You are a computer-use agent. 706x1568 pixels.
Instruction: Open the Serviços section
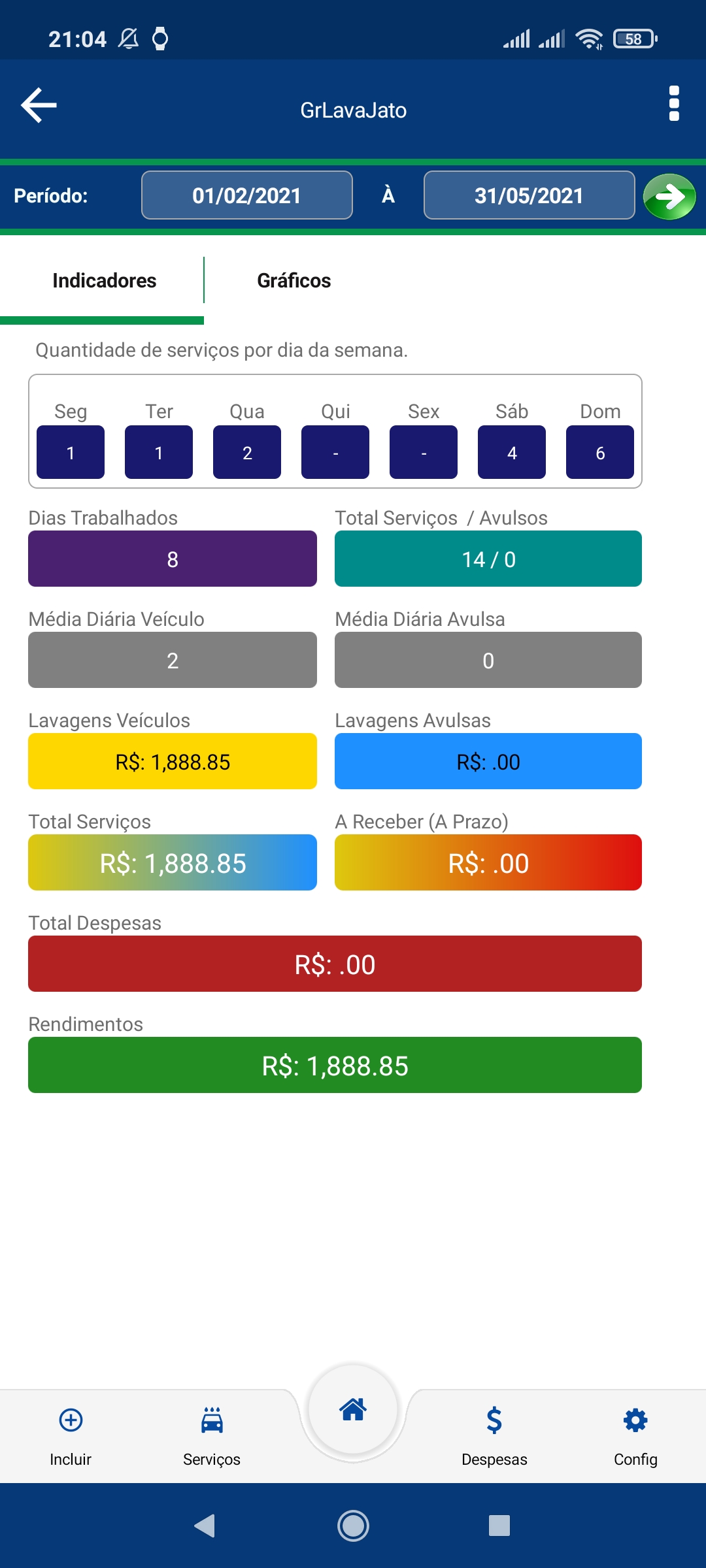click(212, 1434)
